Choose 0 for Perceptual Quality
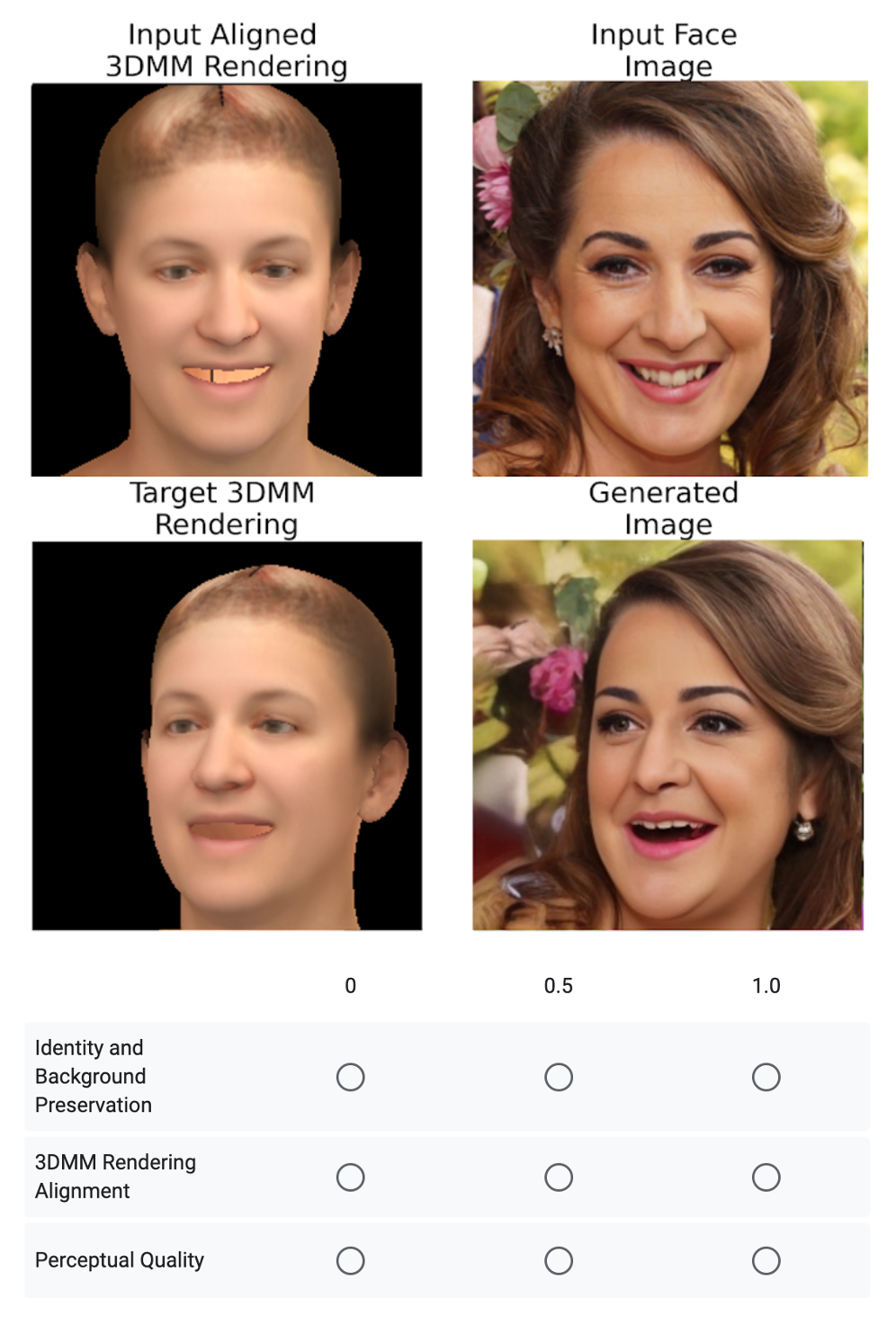Image resolution: width=896 pixels, height=1326 pixels. (x=350, y=1260)
